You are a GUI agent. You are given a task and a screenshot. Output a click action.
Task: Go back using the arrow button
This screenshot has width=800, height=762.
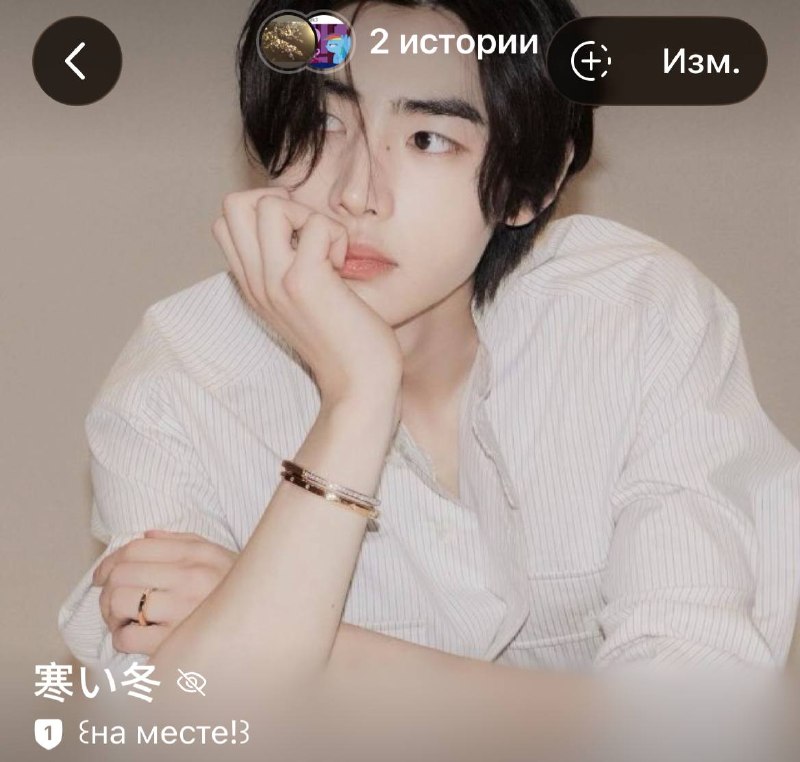click(x=77, y=61)
